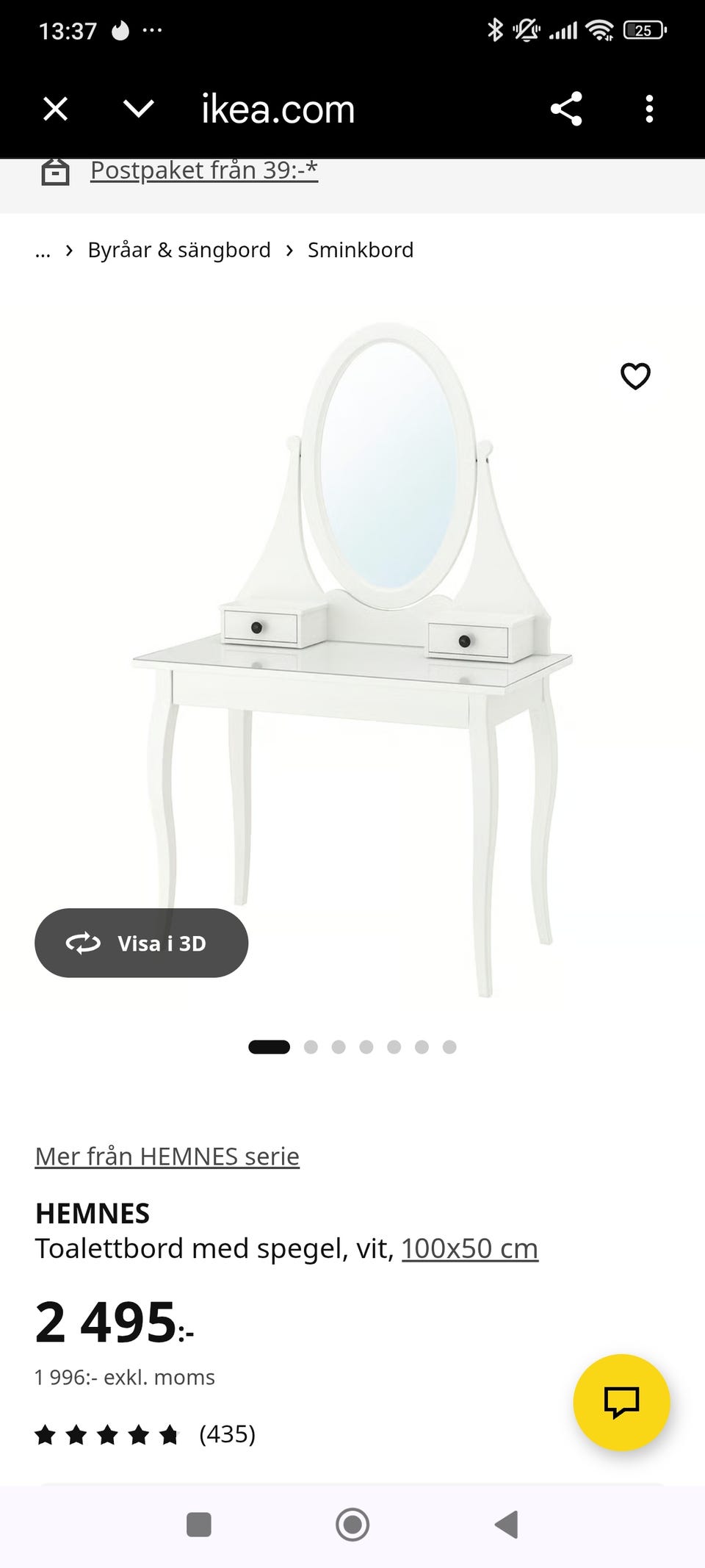705x1568 pixels.
Task: Close the ikea.com browser tab
Action: coord(55,109)
